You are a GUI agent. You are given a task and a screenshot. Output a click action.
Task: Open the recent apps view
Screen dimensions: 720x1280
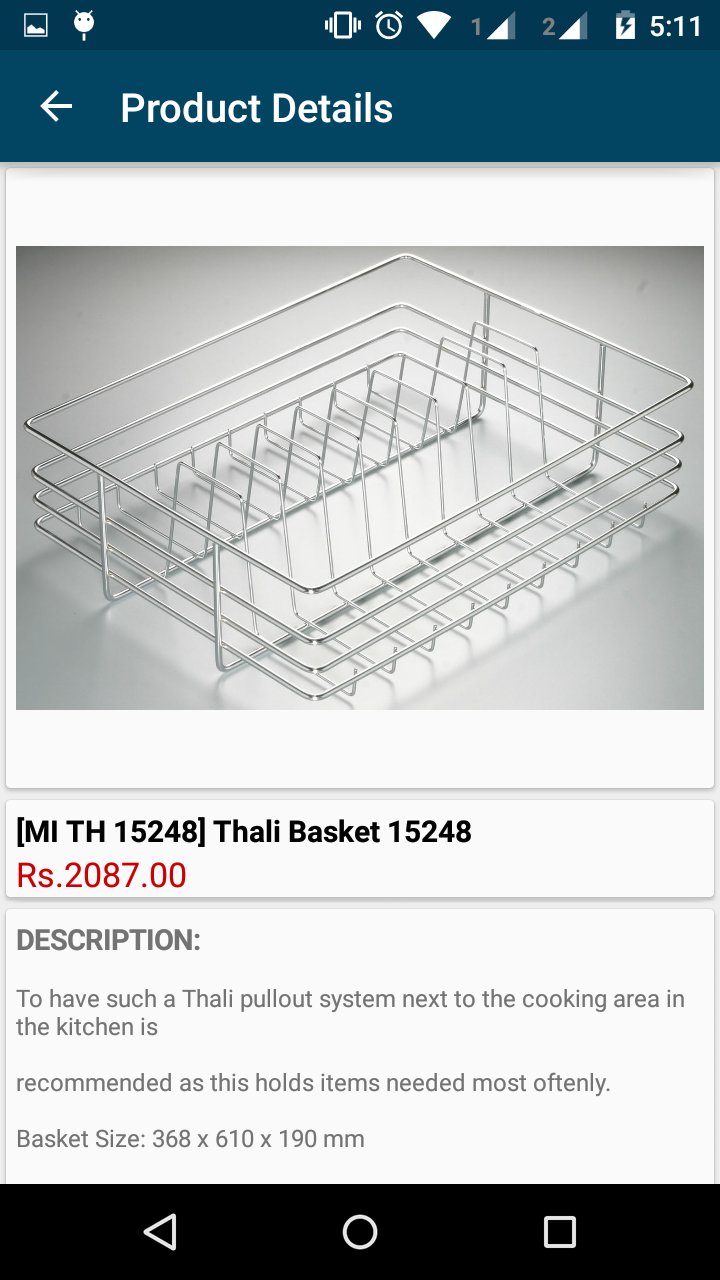[x=559, y=1232]
